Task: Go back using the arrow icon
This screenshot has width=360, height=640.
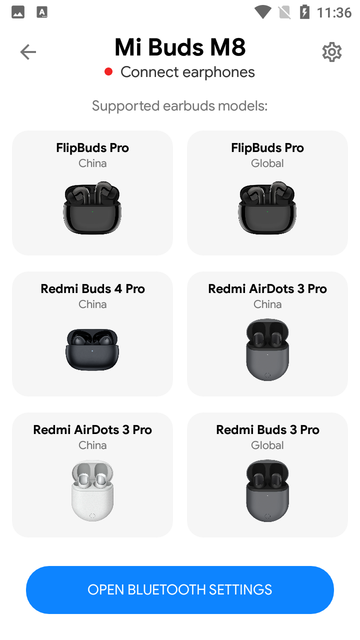Action: 28,52
